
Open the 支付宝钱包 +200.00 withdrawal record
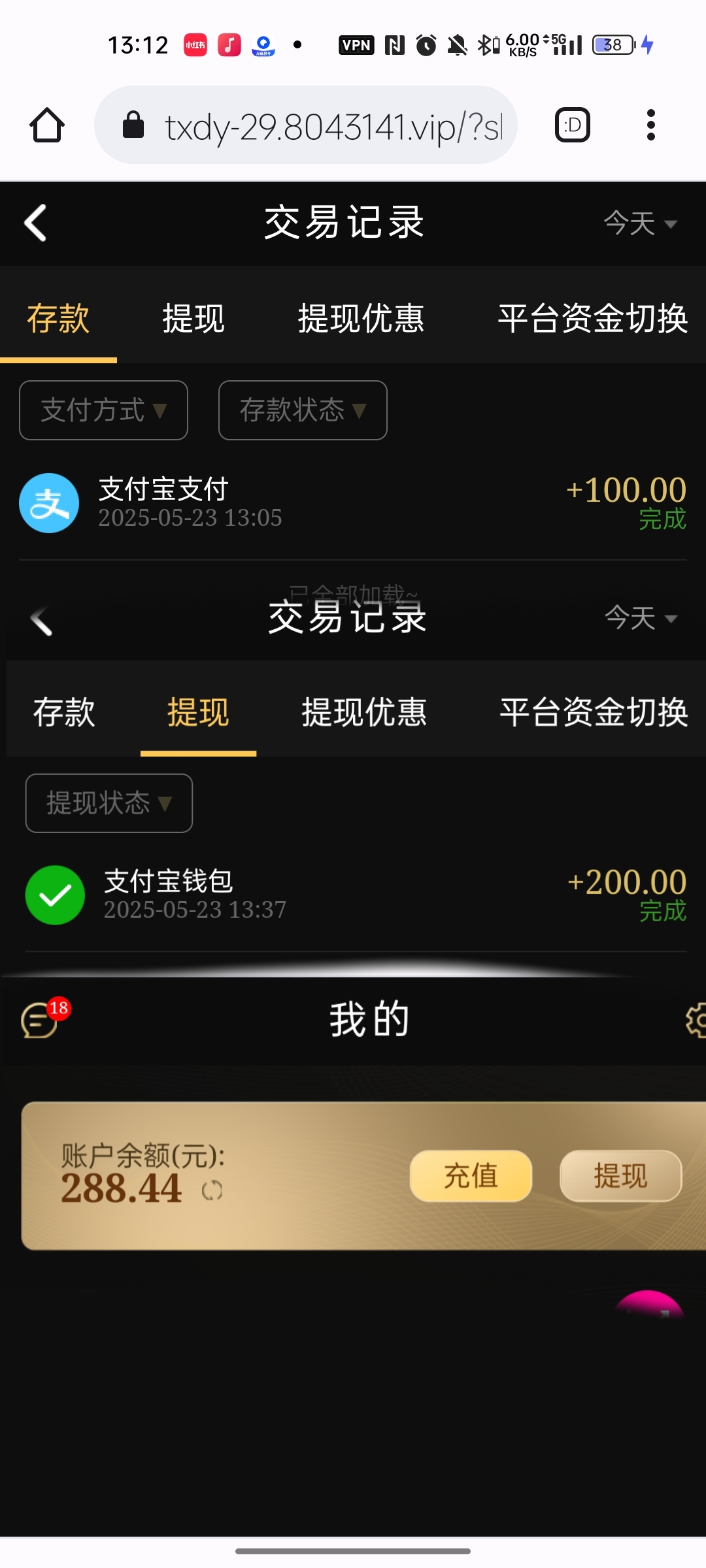tap(353, 895)
